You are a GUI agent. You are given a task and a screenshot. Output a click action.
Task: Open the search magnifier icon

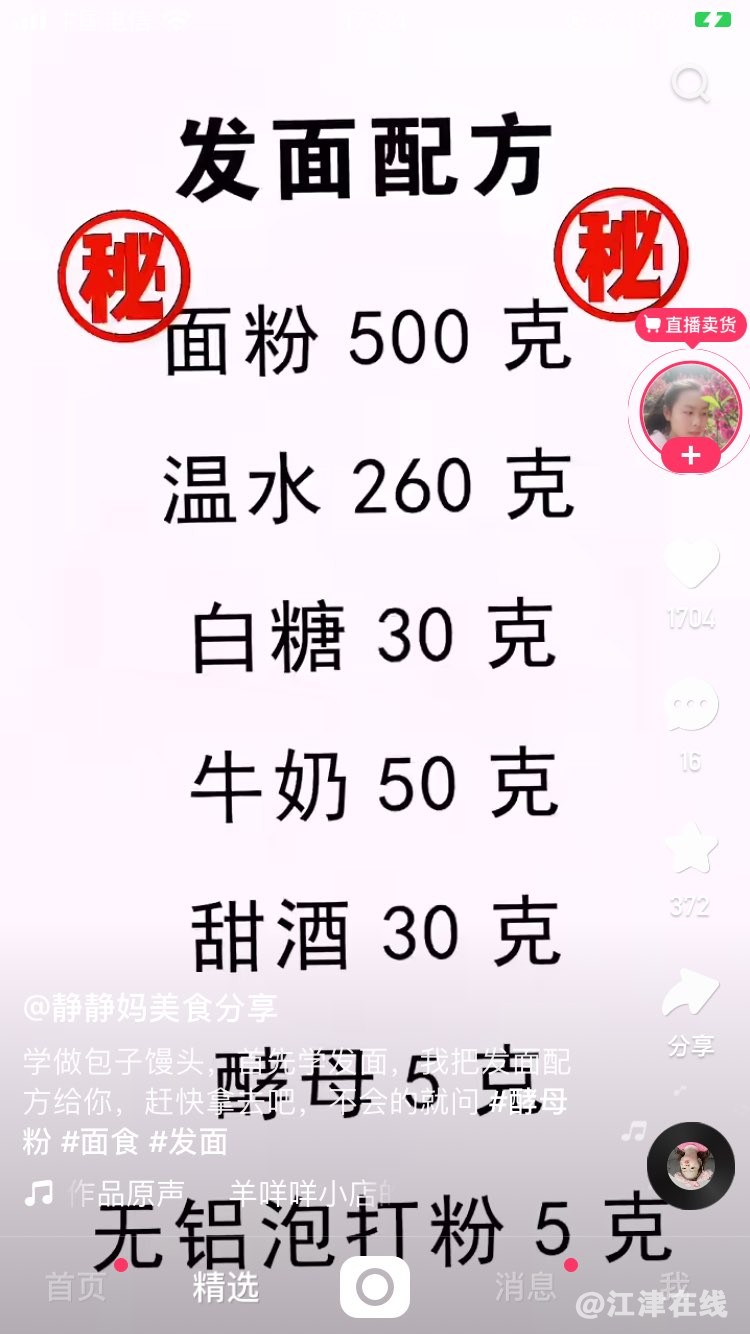[x=690, y=84]
